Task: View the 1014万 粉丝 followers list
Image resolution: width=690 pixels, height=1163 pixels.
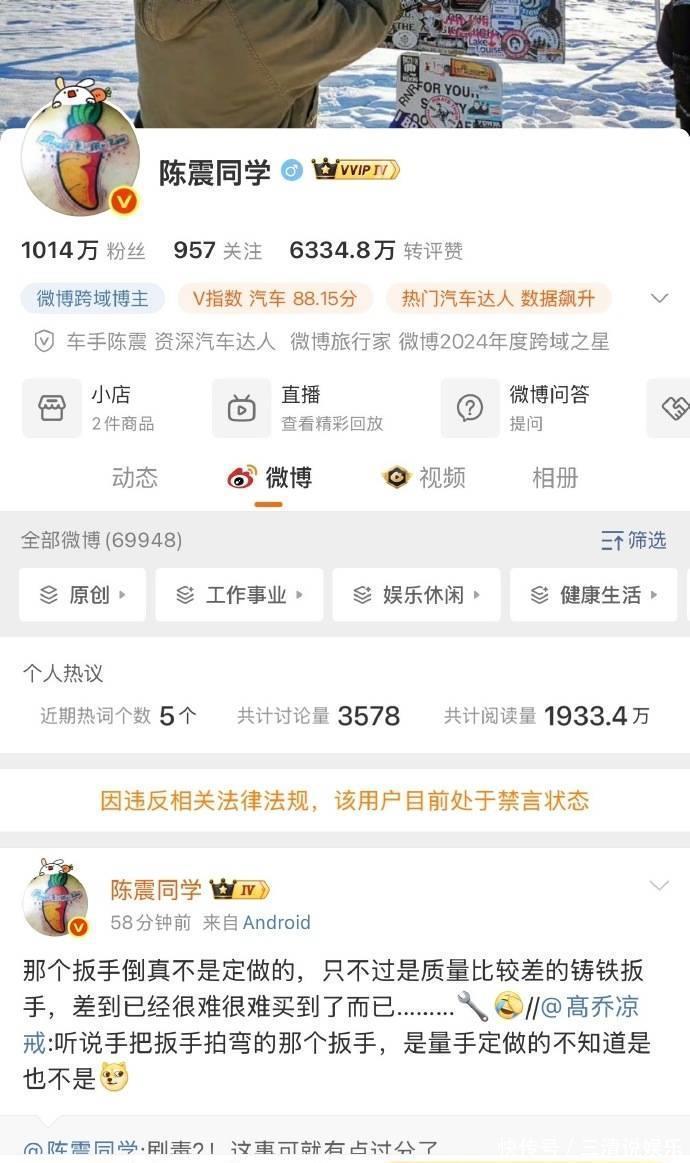Action: (83, 251)
